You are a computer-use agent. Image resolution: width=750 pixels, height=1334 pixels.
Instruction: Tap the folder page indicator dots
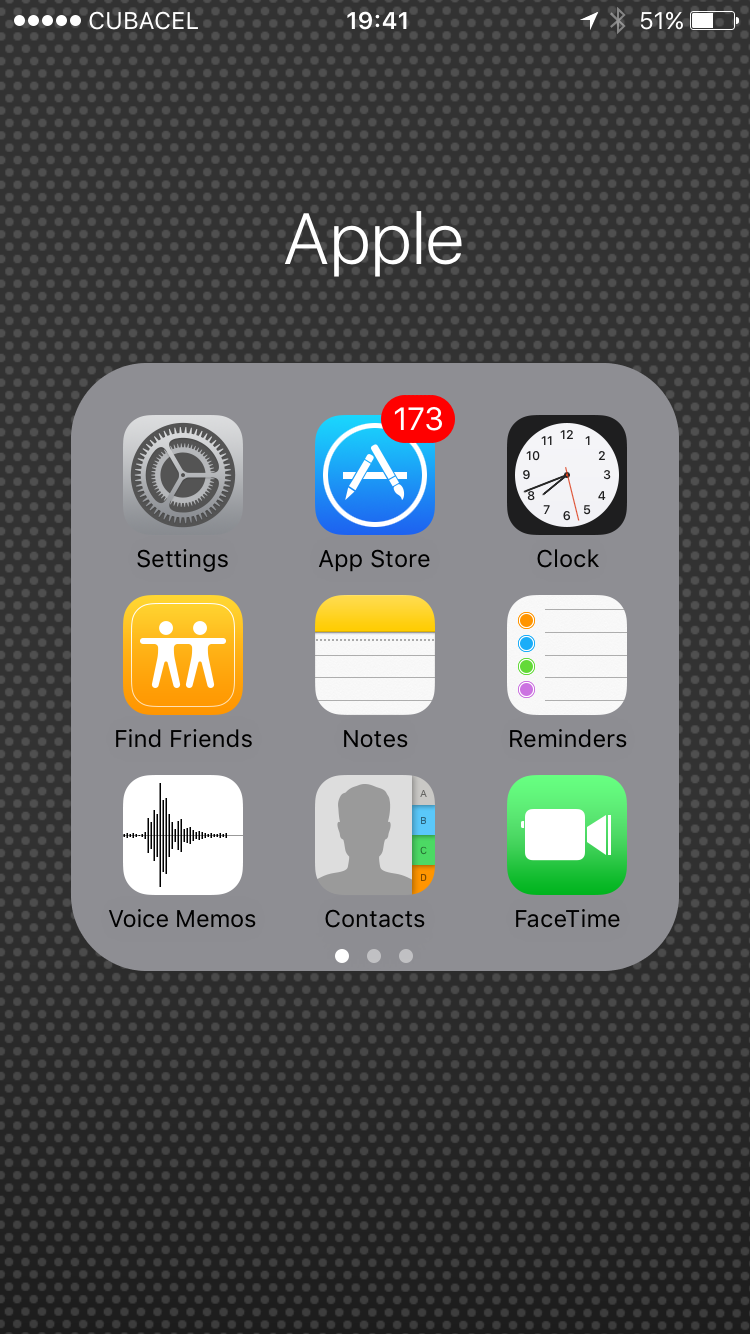coord(374,956)
